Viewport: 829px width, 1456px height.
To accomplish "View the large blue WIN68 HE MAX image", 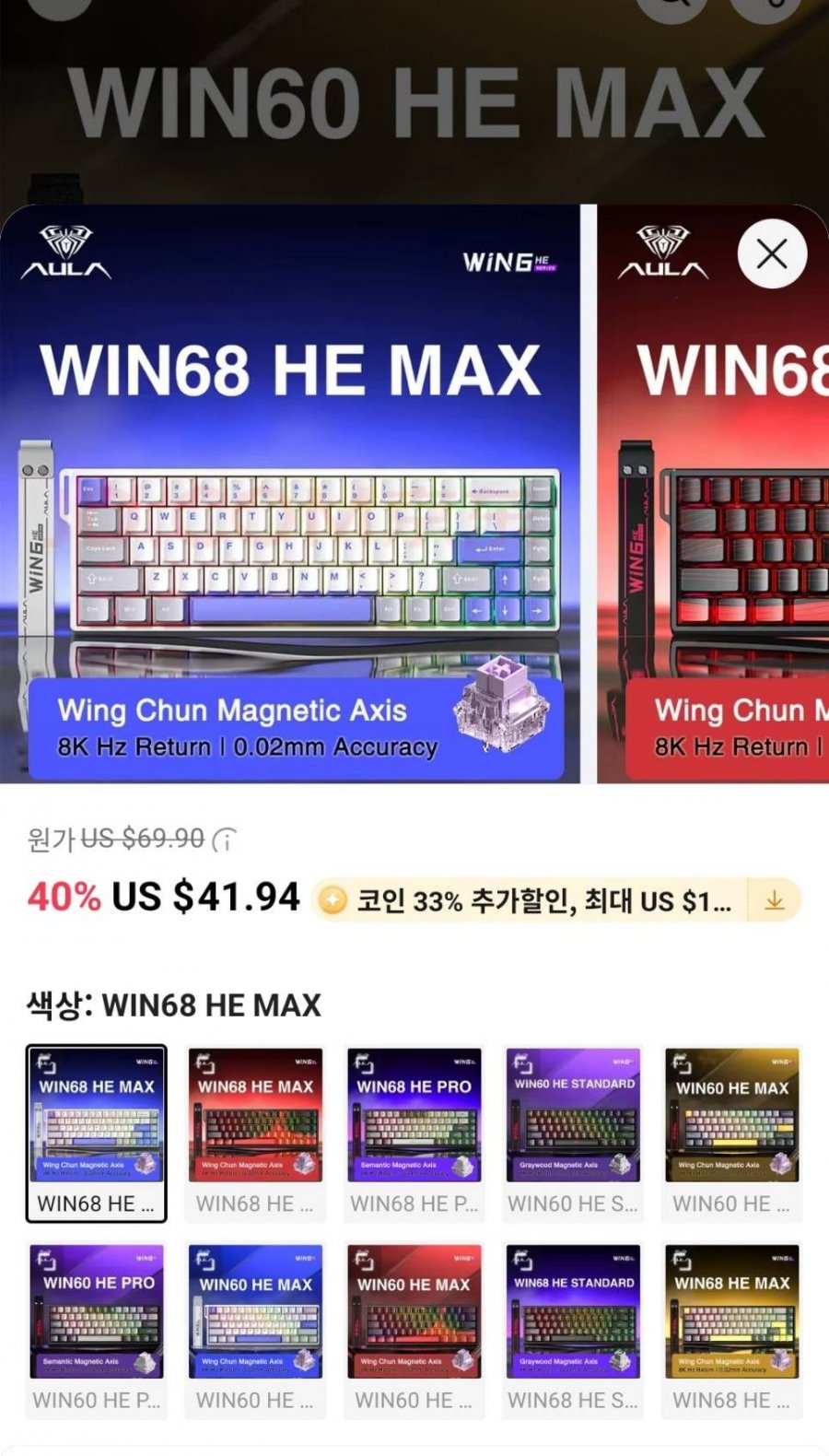I will tap(290, 498).
